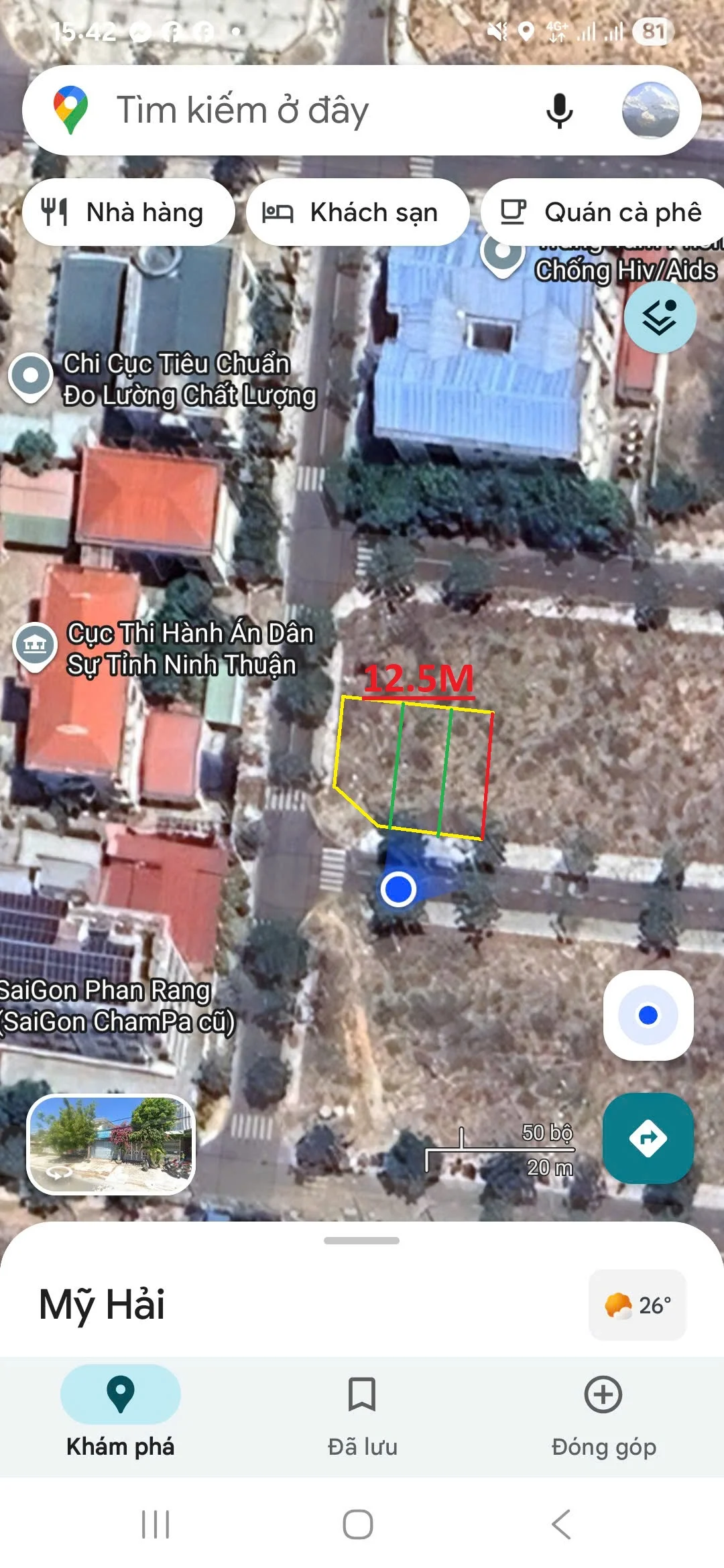Select Cục Thi Hành Án Dân Sự marker
This screenshot has width=724, height=1568.
point(35,647)
